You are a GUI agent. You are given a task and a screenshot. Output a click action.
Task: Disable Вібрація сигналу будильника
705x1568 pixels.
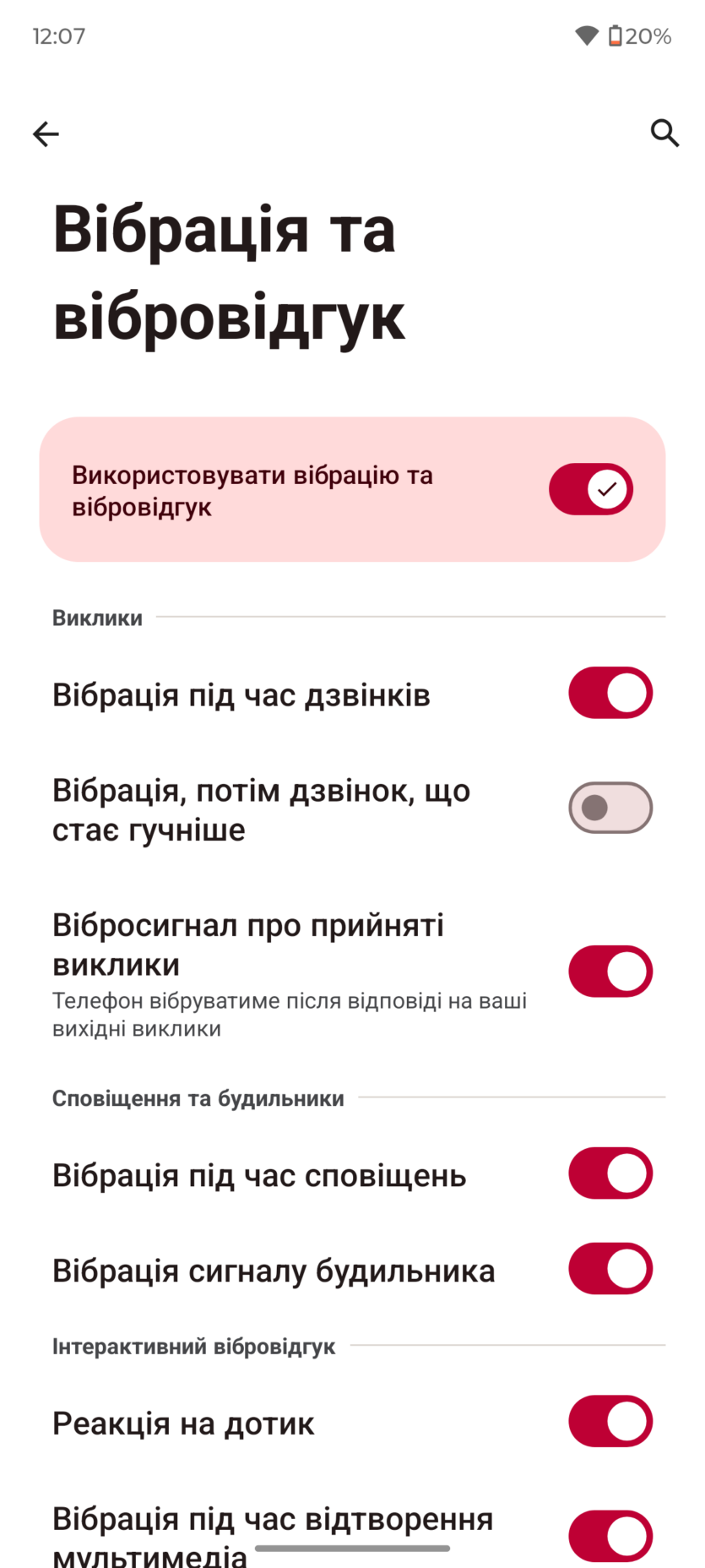(610, 1269)
